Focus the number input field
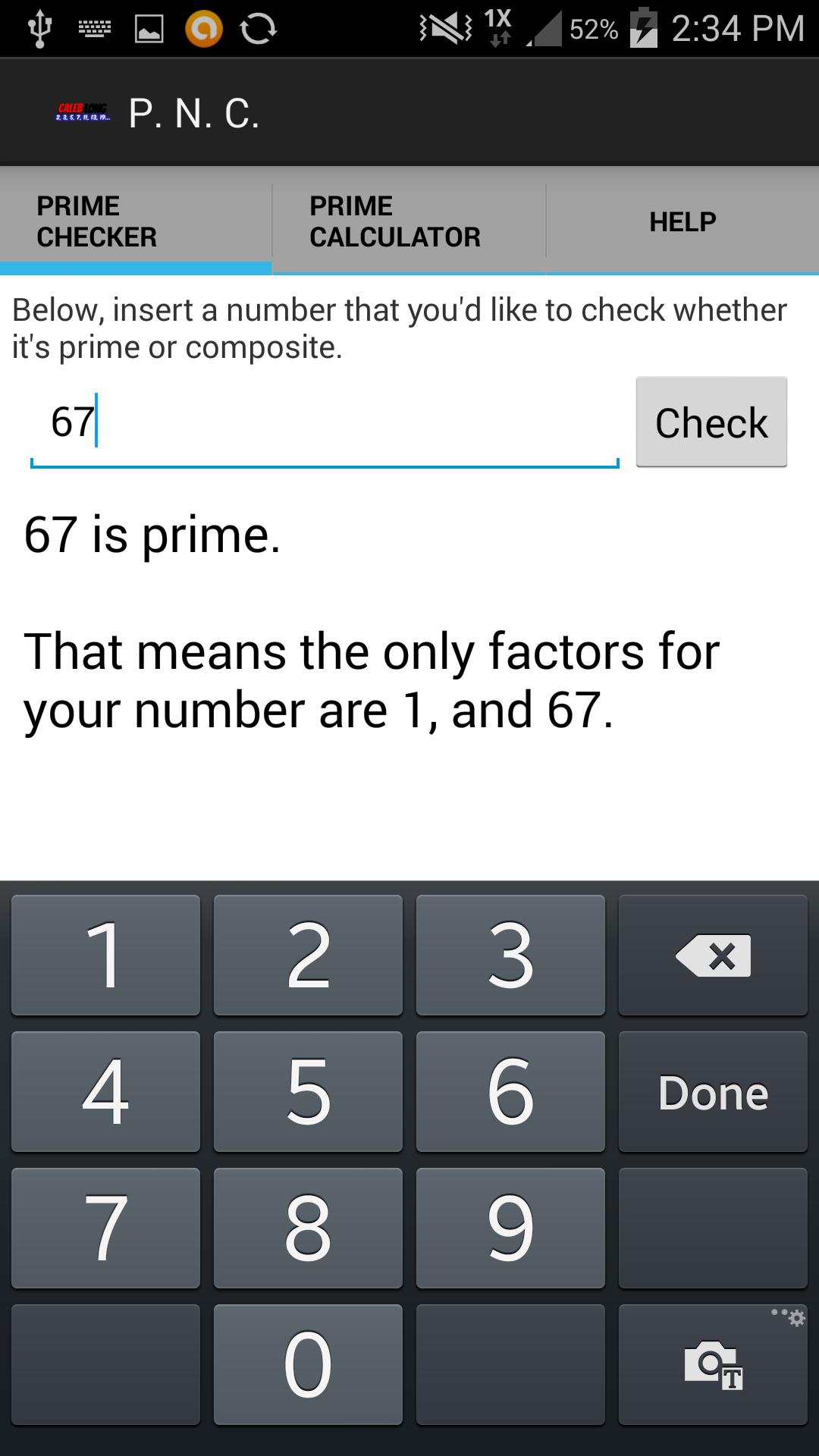This screenshot has height=1456, width=819. point(325,423)
